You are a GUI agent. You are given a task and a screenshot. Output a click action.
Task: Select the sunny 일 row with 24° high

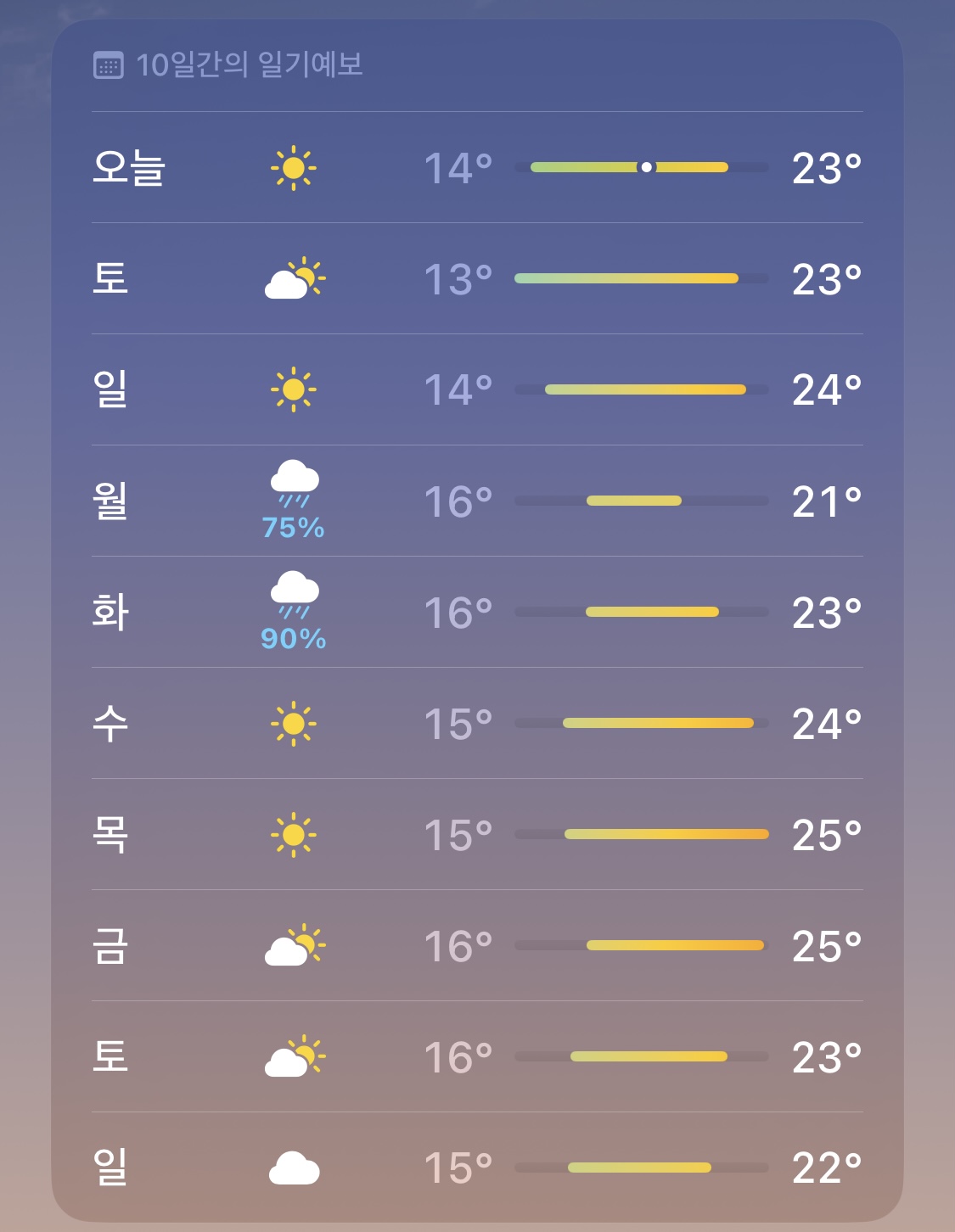(x=477, y=389)
